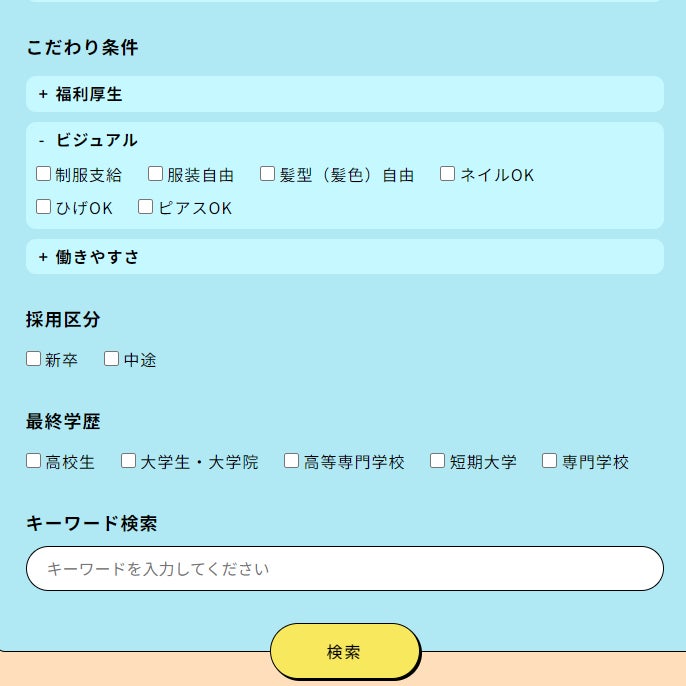686x686 pixels.
Task: Tick 髪型（髪色）自由 checkbox
Action: [x=267, y=174]
